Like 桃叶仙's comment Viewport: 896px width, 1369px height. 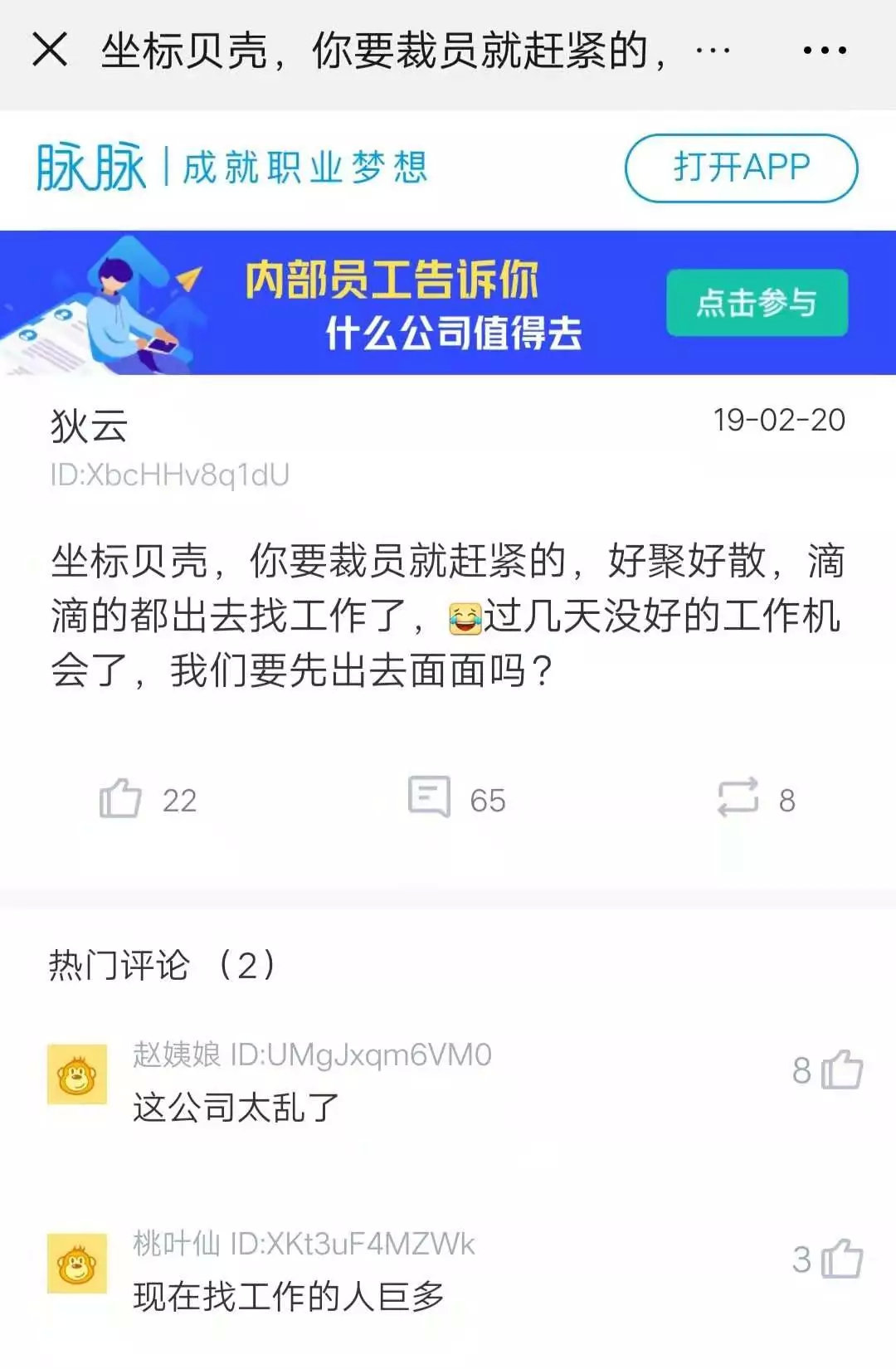(841, 1259)
